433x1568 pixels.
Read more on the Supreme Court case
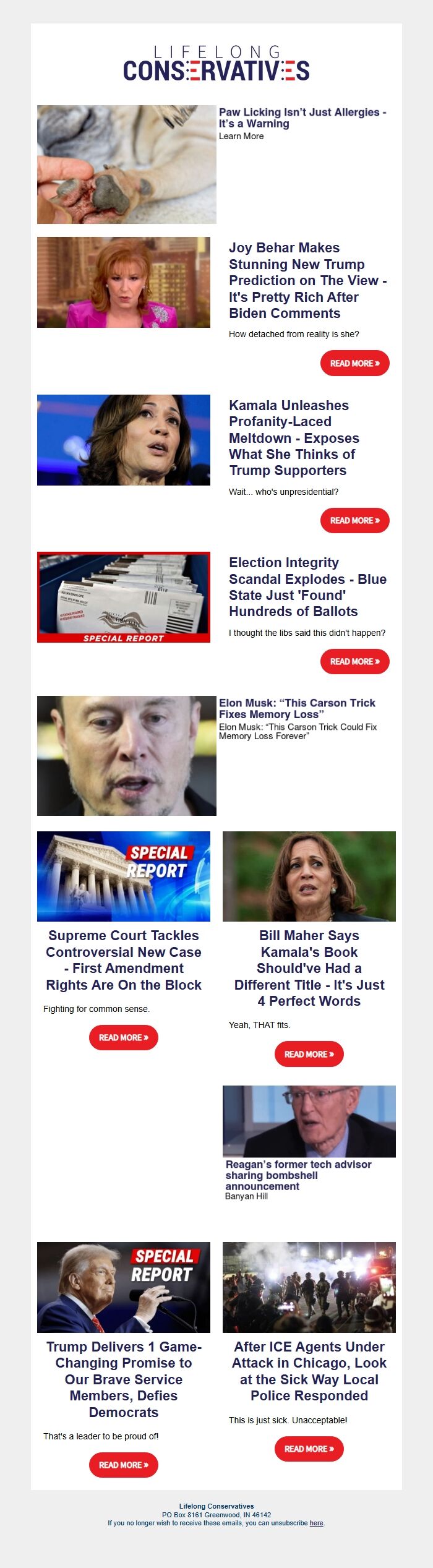pyautogui.click(x=124, y=1037)
